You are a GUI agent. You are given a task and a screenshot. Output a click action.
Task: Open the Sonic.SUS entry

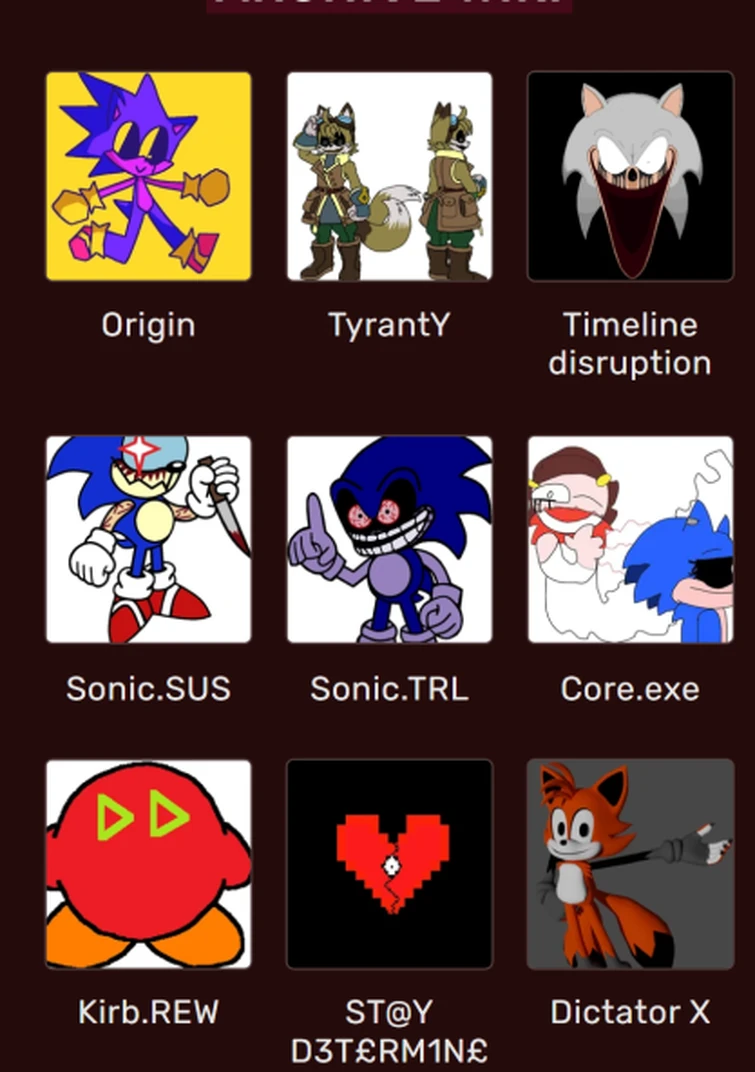[148, 539]
